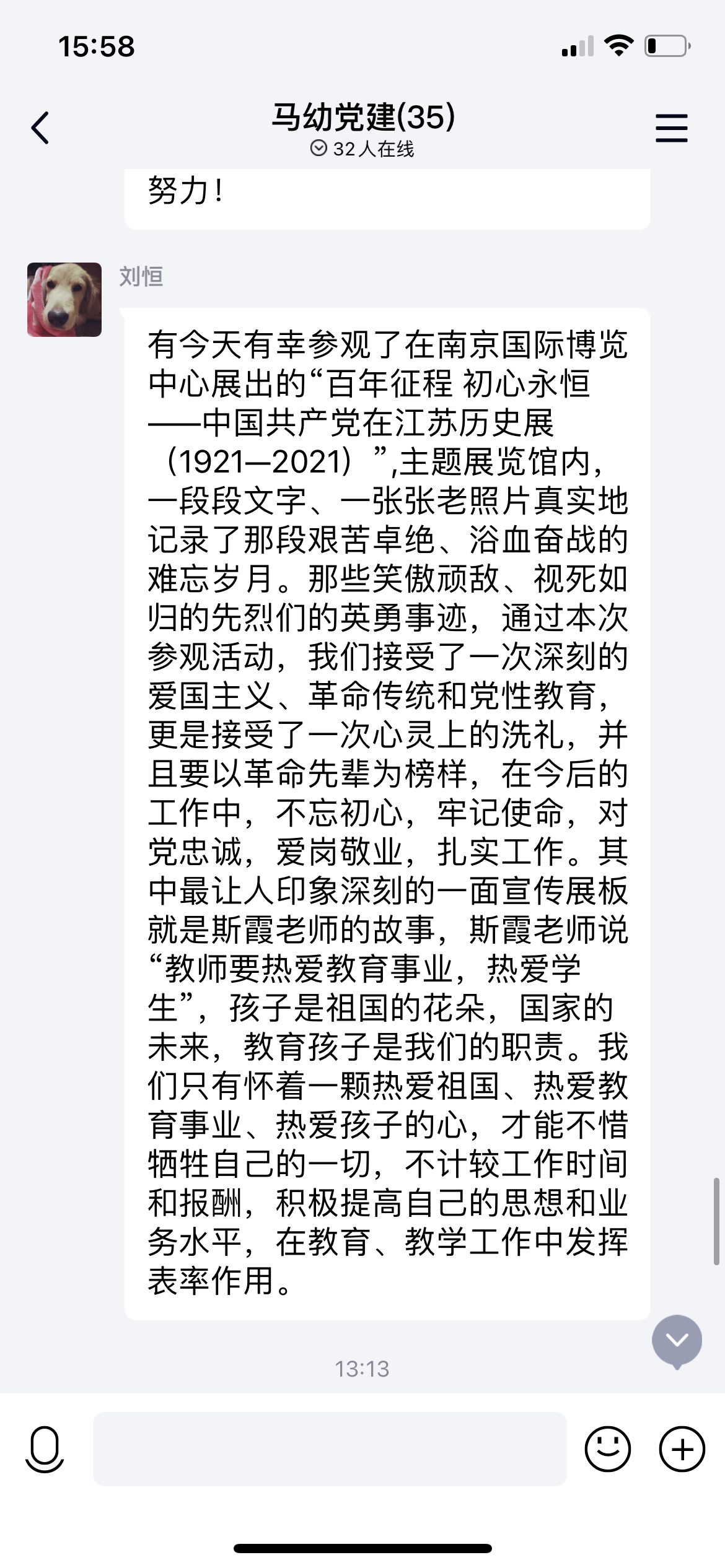The height and width of the screenshot is (1568, 725).
Task: Tap the voice input microphone
Action: tap(45, 1449)
